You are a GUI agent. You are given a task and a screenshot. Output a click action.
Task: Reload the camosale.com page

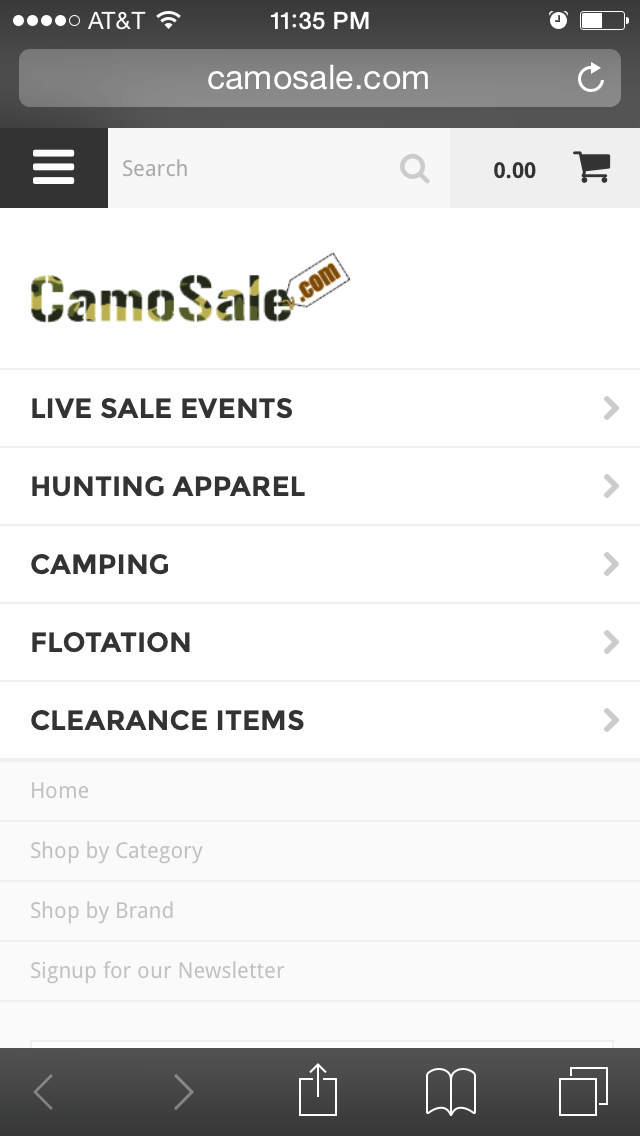[x=591, y=78]
